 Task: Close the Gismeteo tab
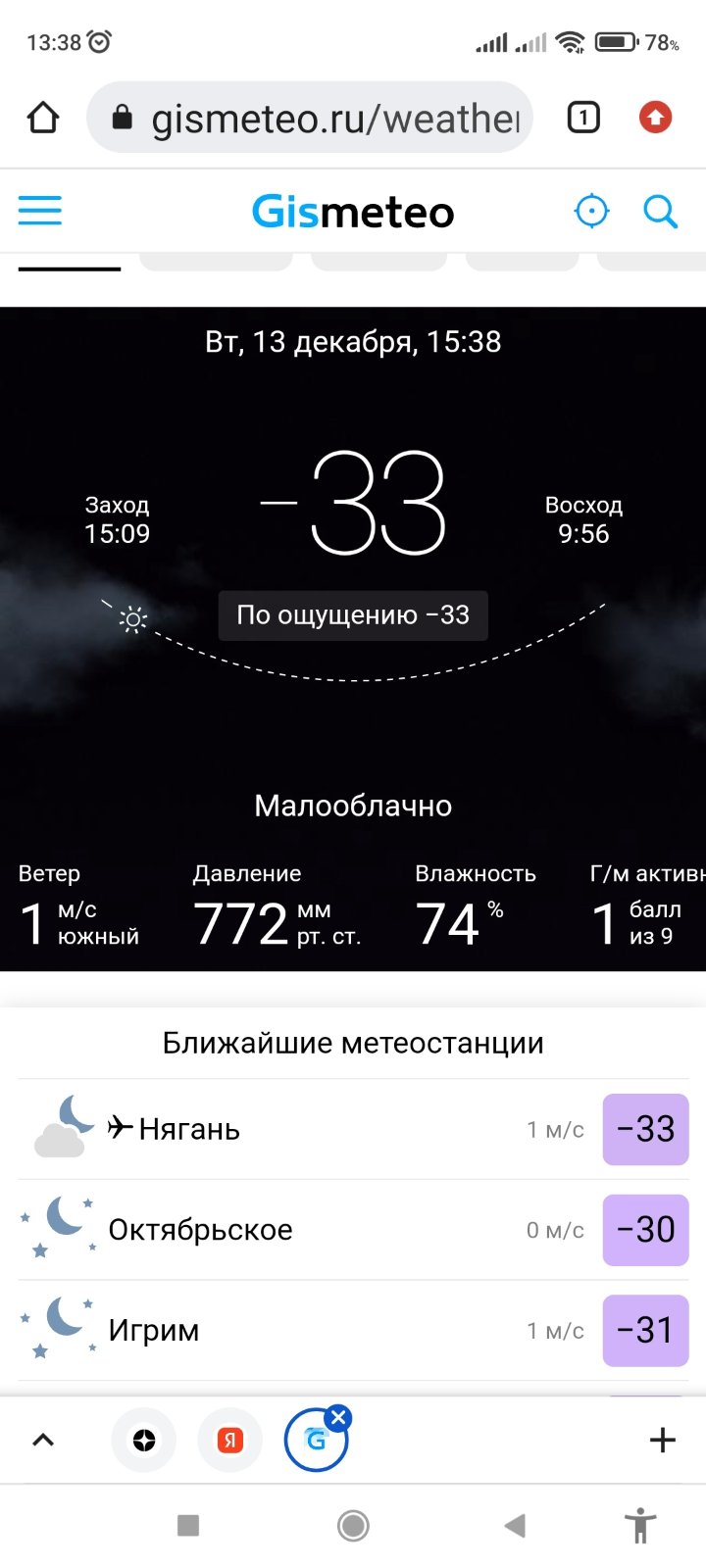tap(338, 1417)
